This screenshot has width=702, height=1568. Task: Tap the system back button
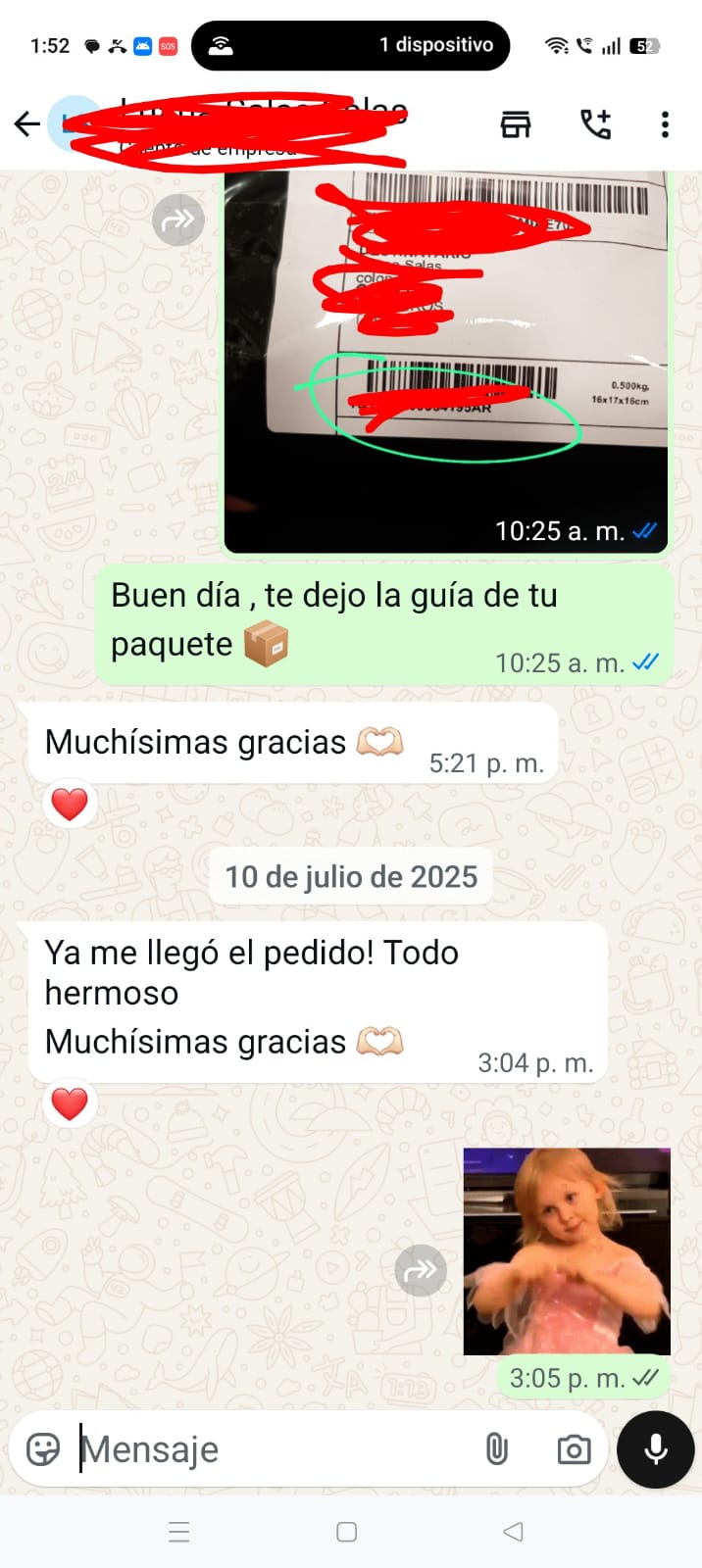[513, 1532]
